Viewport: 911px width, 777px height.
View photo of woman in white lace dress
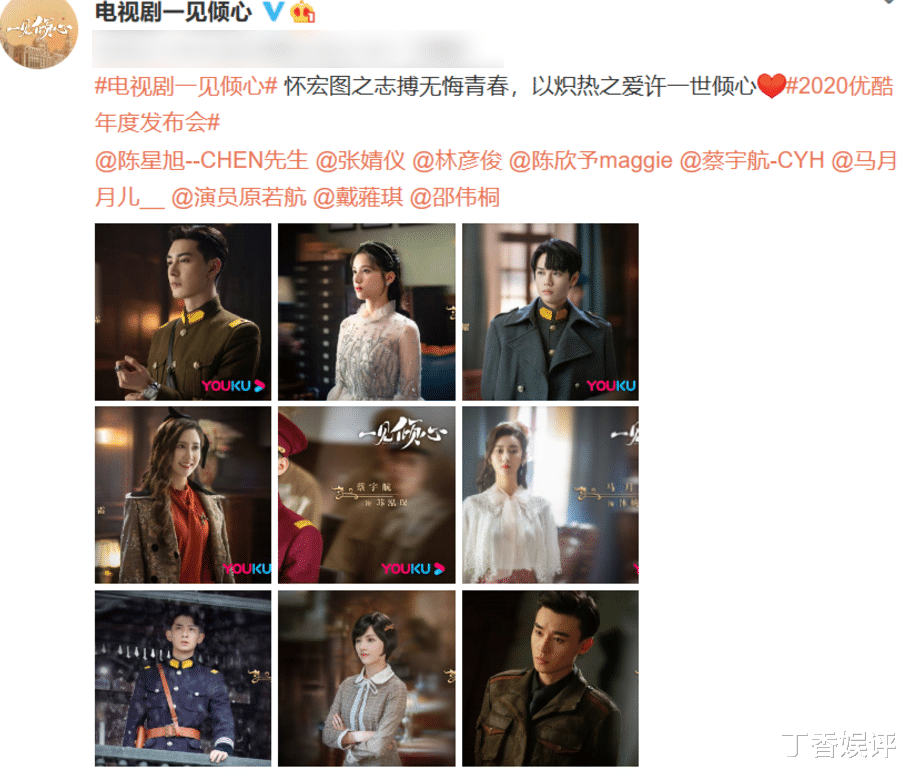coord(366,312)
